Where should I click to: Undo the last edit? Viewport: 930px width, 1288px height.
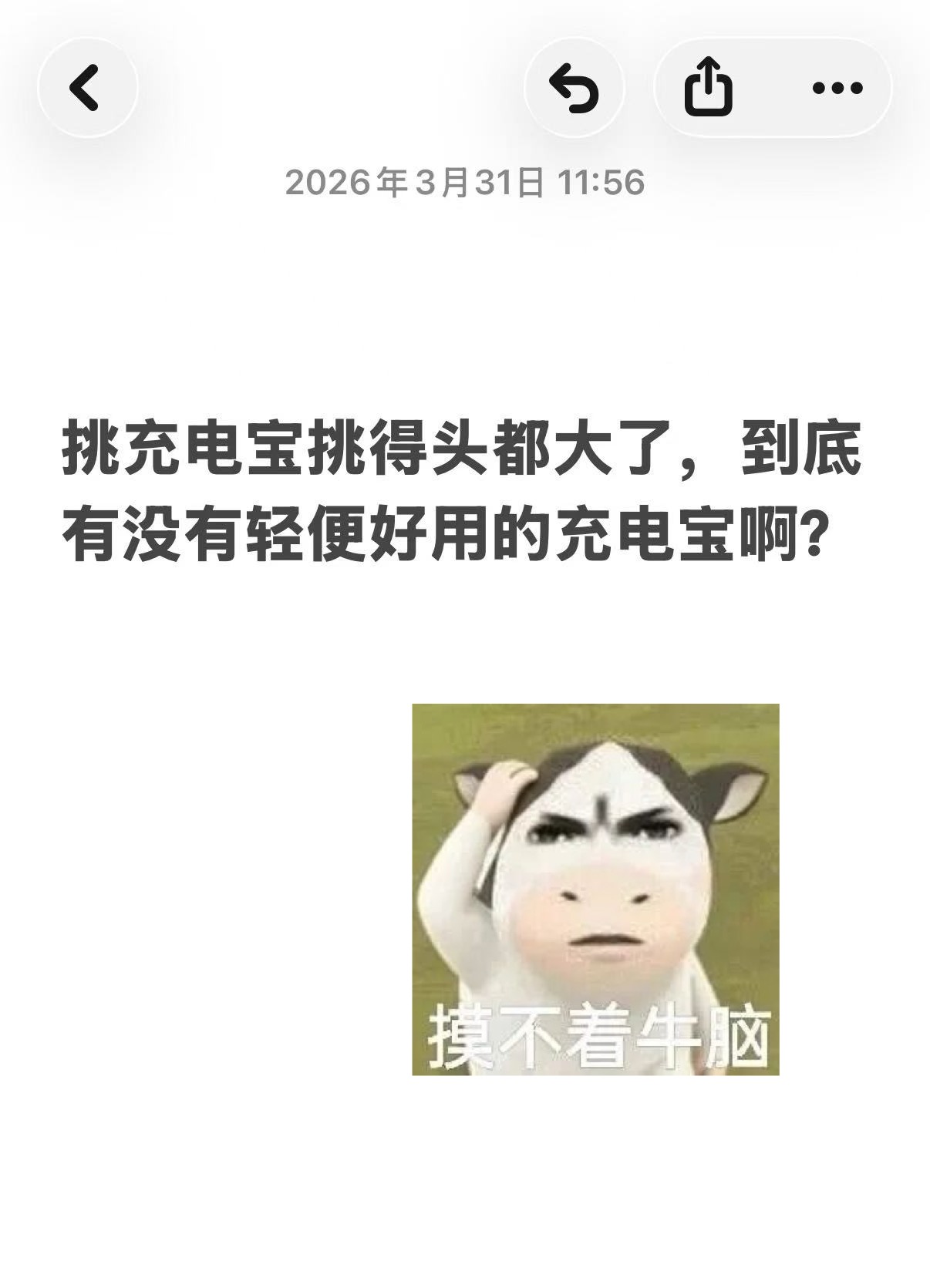tap(574, 88)
